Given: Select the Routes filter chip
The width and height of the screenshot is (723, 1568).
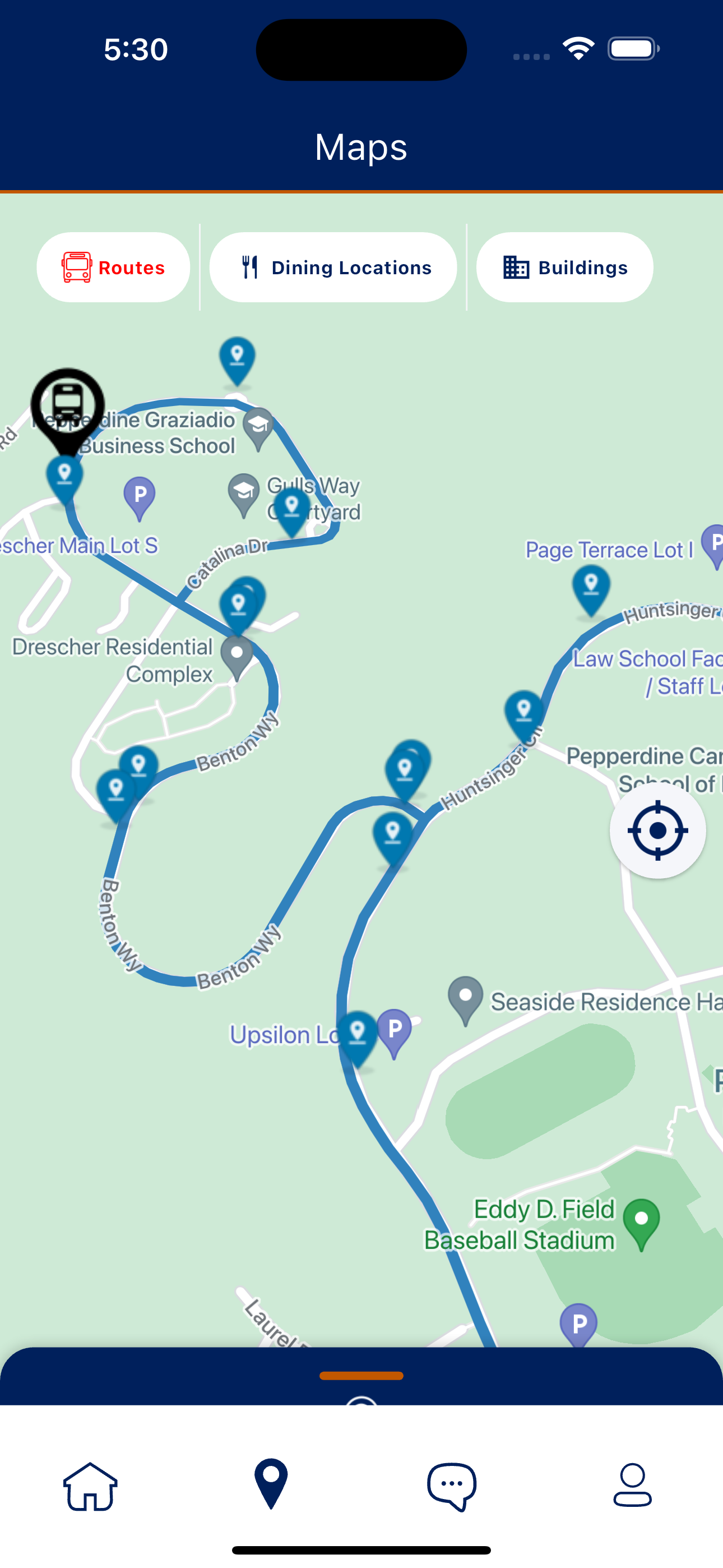Looking at the screenshot, I should point(113,267).
